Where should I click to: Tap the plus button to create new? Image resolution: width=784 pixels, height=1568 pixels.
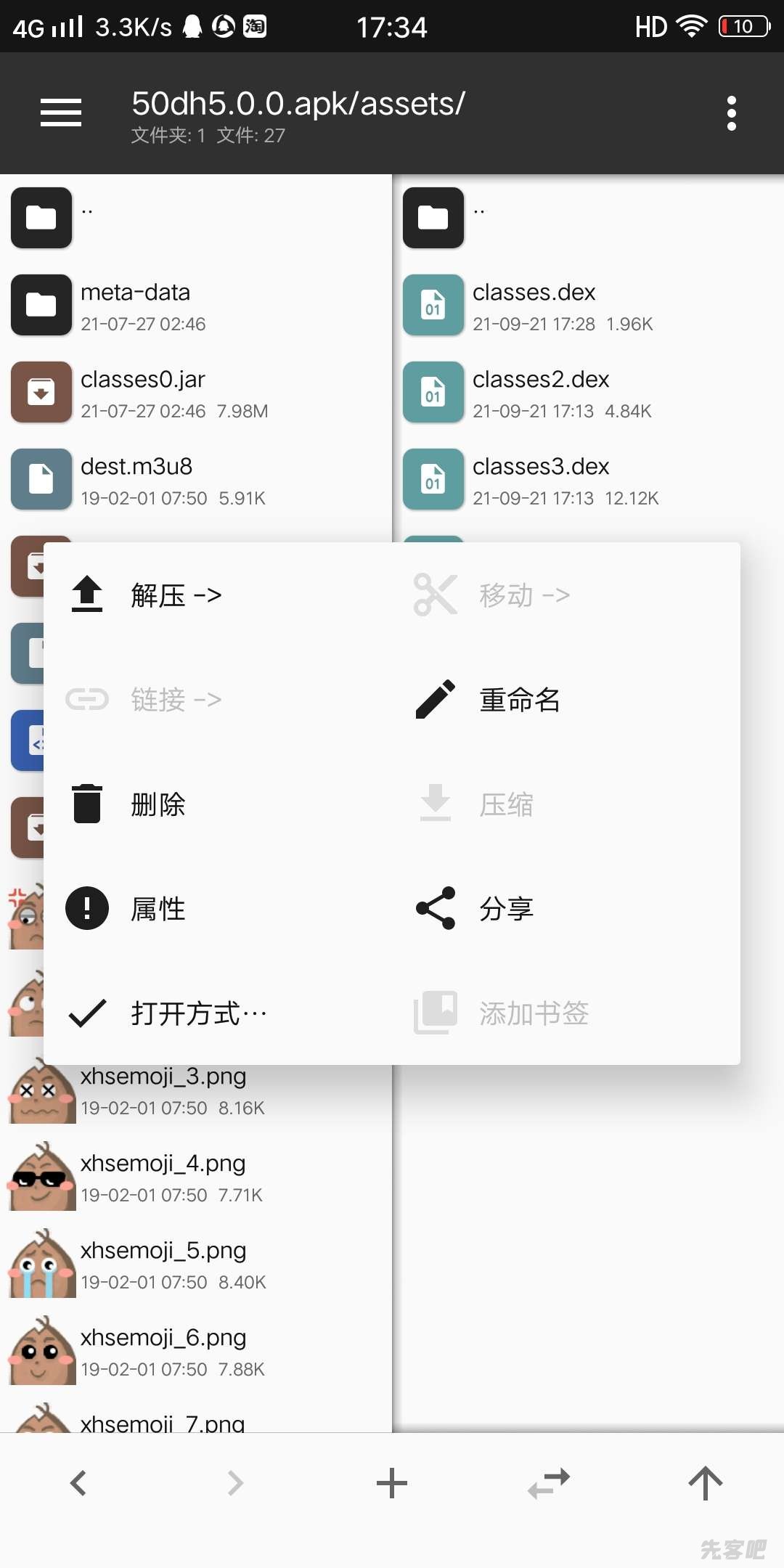[x=392, y=1482]
